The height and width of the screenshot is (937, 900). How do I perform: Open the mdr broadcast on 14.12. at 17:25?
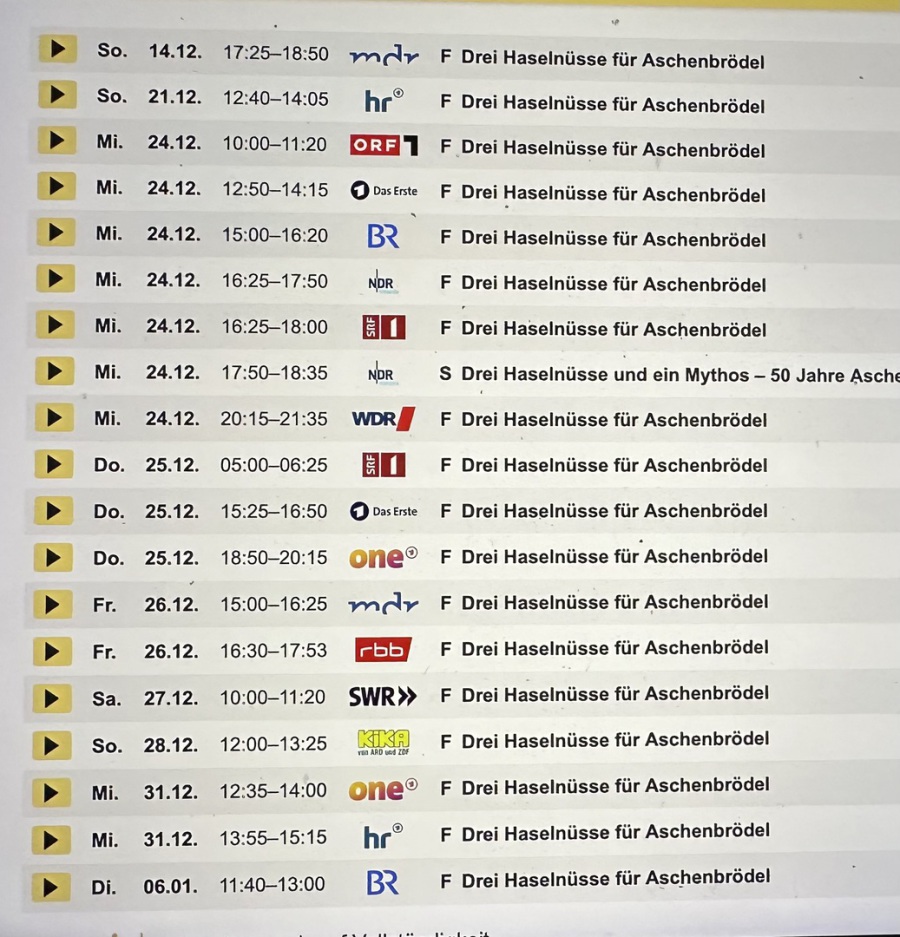coord(57,49)
